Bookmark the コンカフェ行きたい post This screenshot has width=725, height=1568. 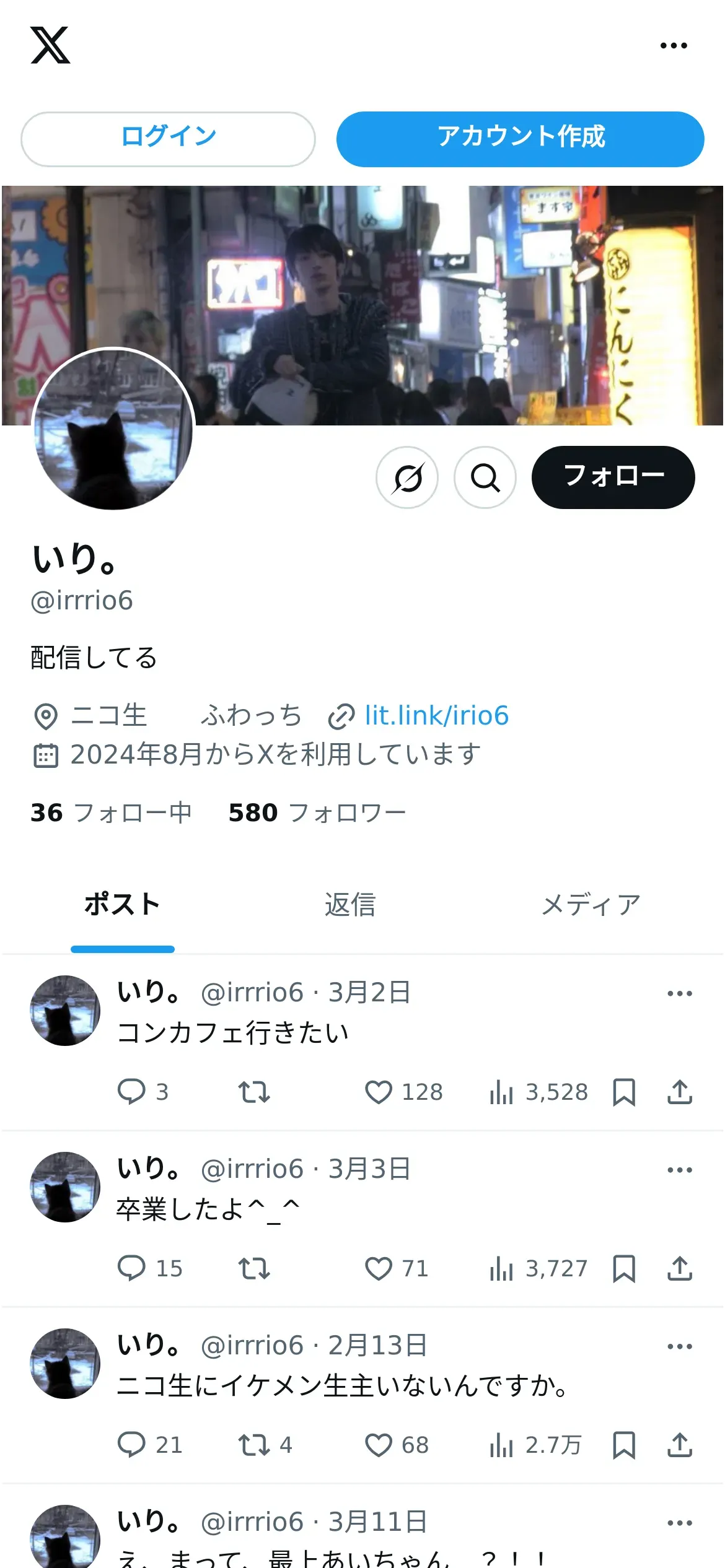(x=623, y=1092)
